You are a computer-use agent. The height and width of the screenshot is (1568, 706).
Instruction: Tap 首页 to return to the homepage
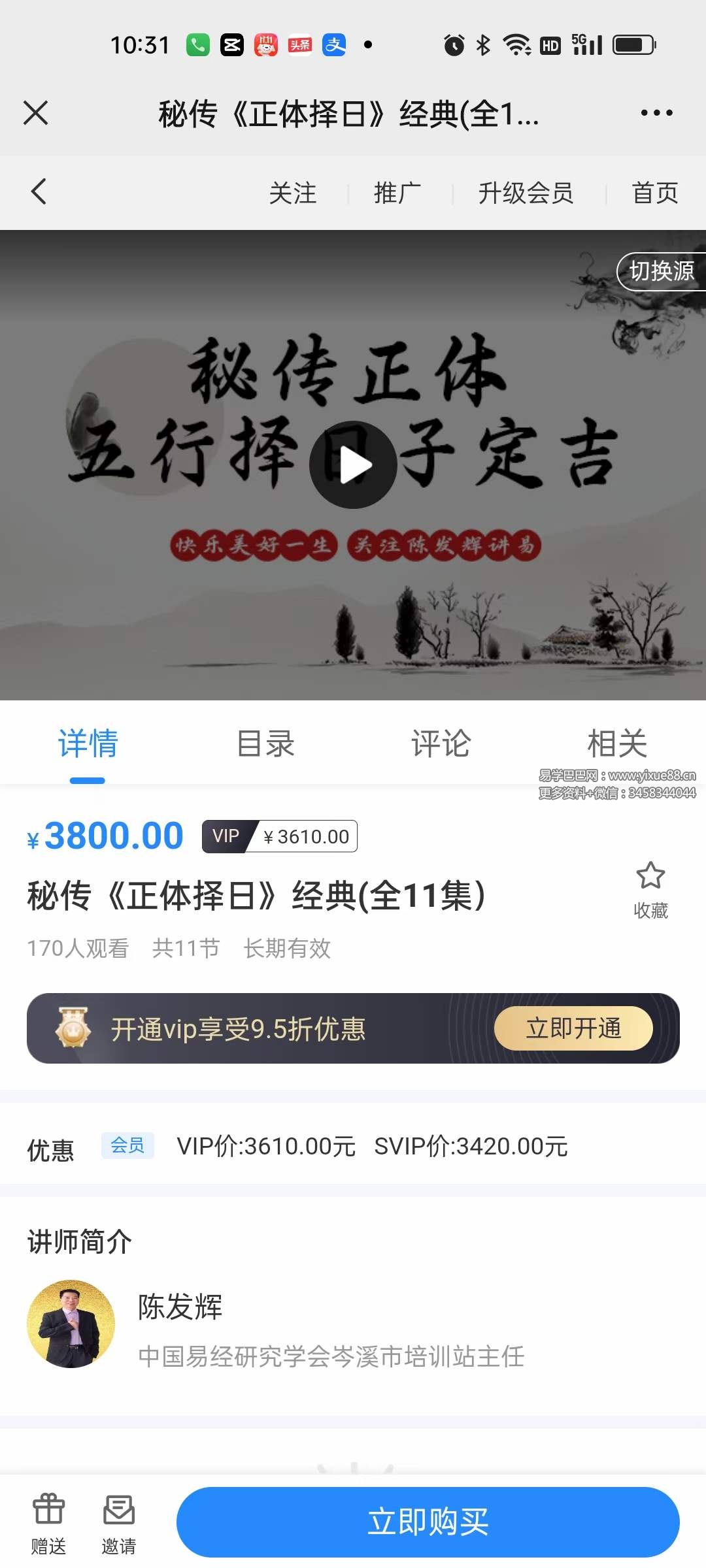pyautogui.click(x=655, y=193)
